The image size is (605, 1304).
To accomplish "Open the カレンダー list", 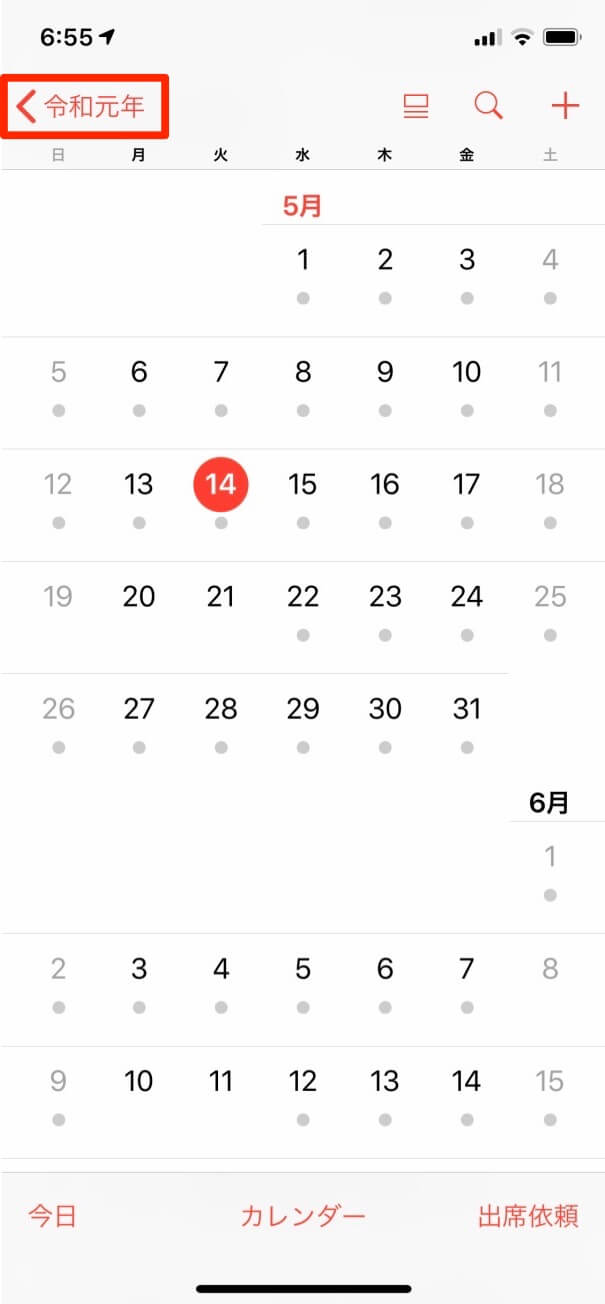I will pyautogui.click(x=303, y=1216).
